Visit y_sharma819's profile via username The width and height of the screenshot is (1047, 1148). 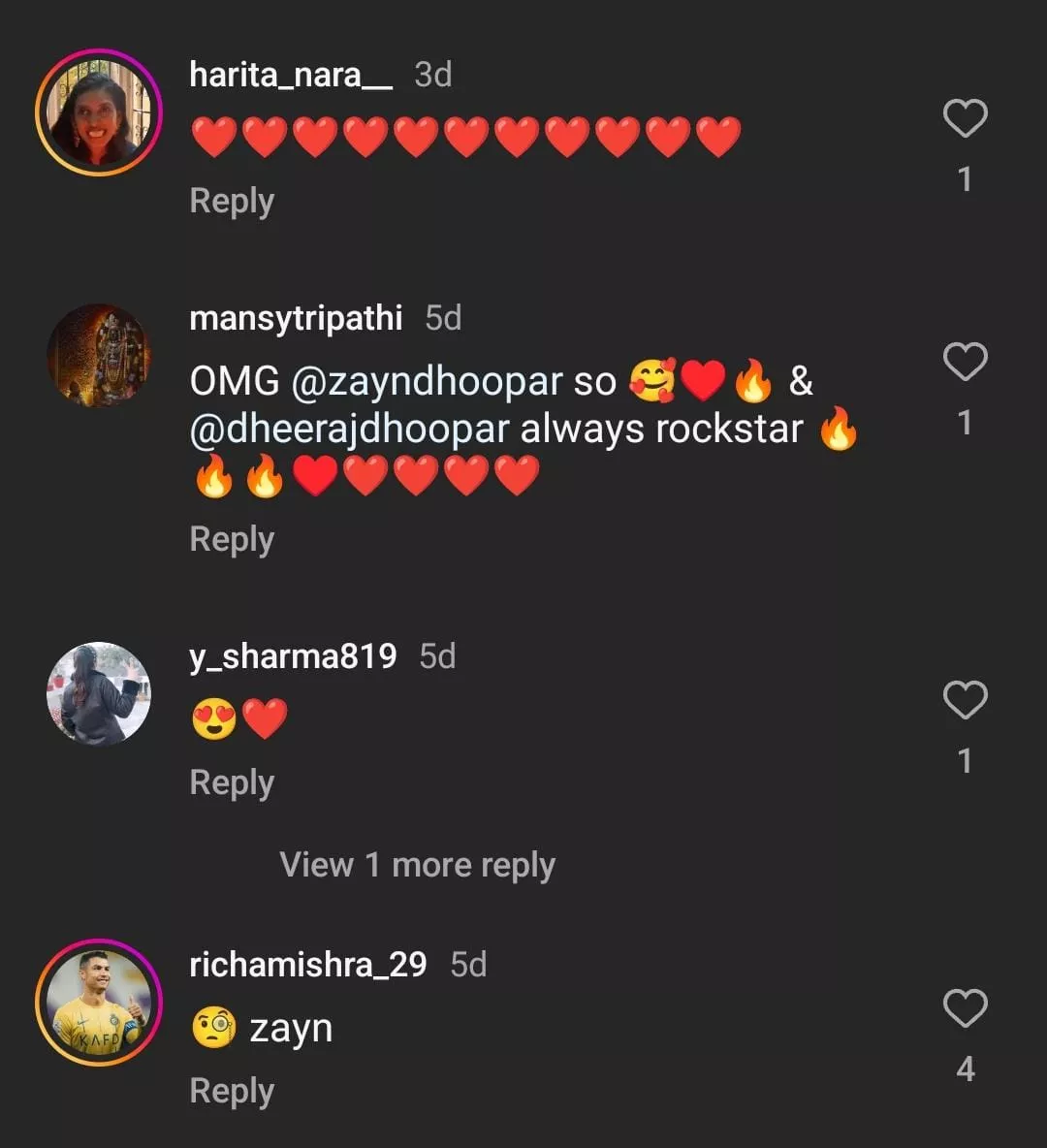click(x=293, y=656)
